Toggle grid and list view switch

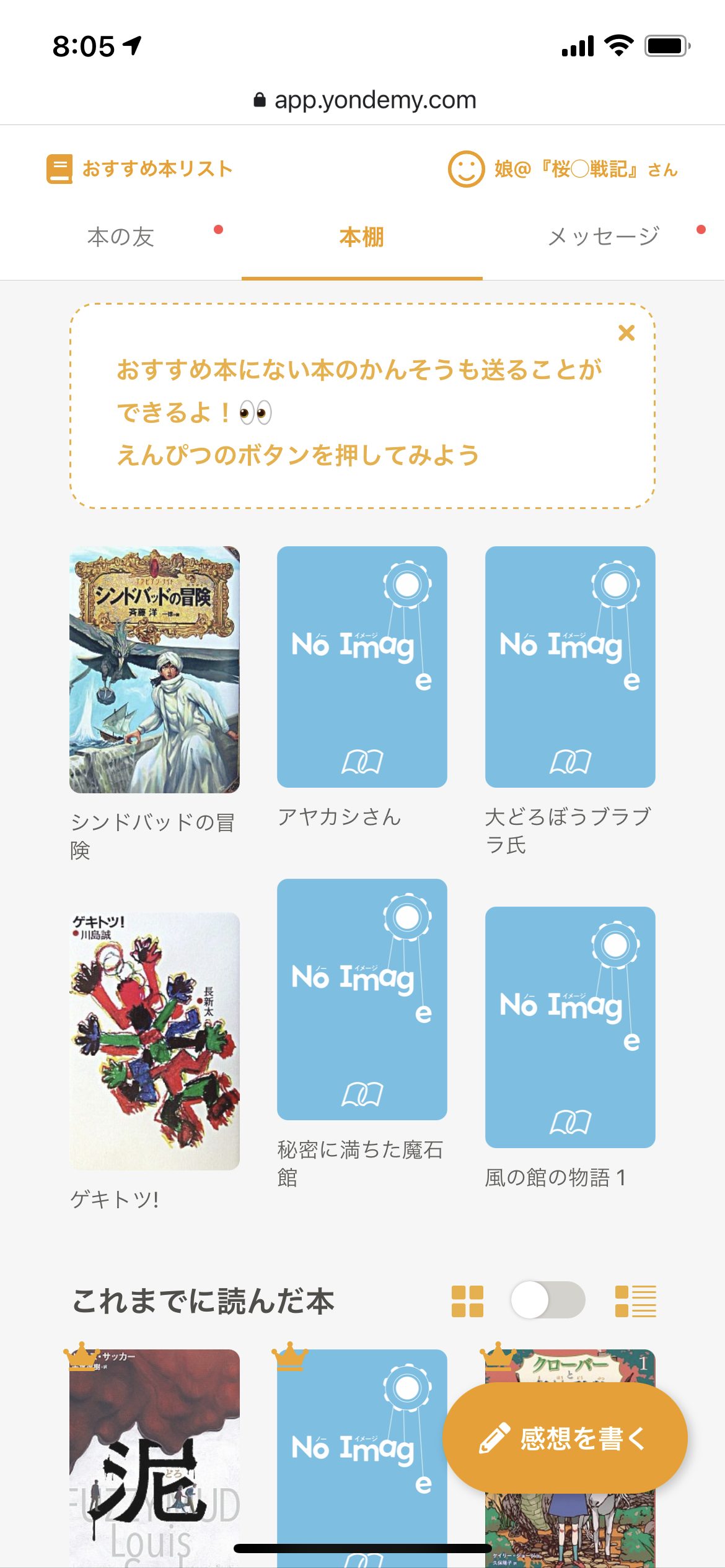click(x=548, y=1300)
